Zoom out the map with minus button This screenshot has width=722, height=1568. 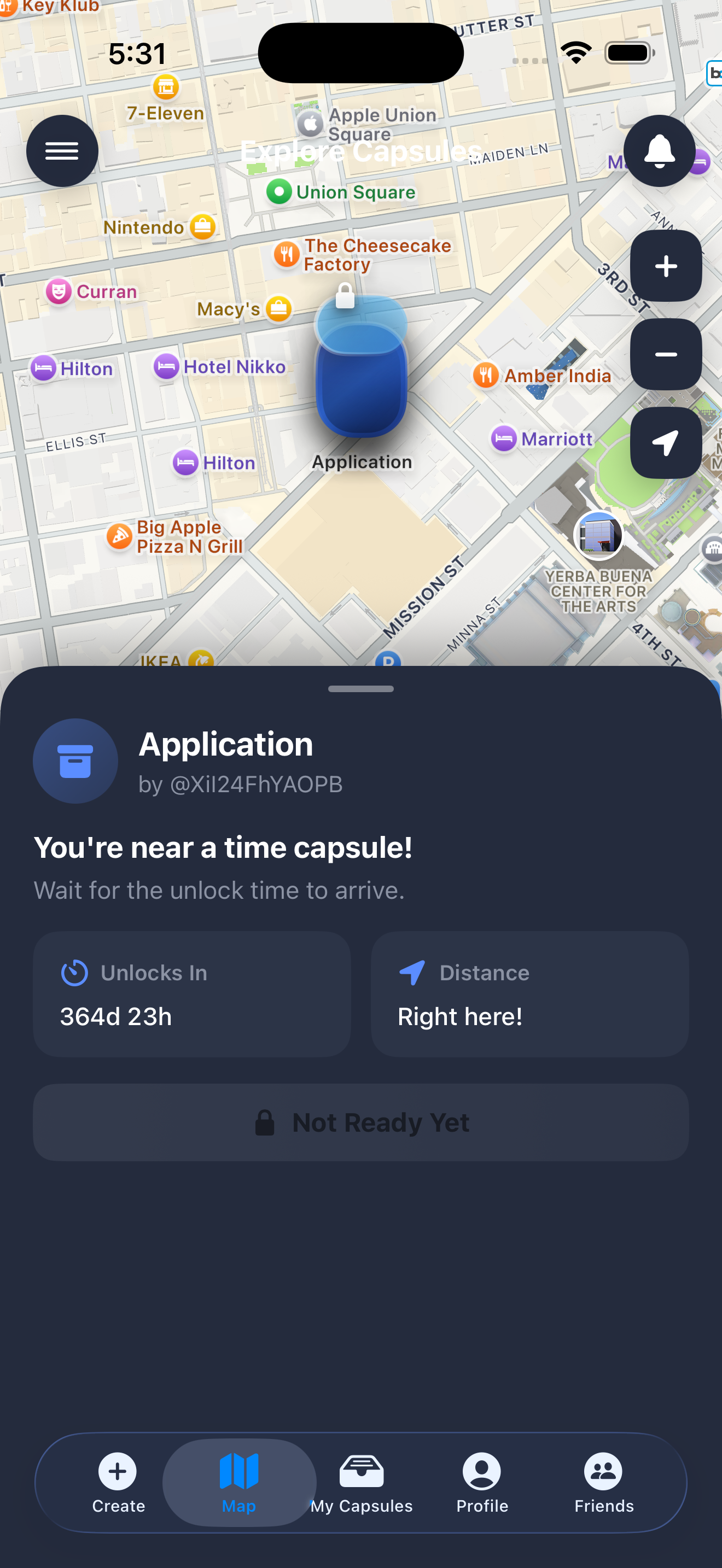coord(666,354)
